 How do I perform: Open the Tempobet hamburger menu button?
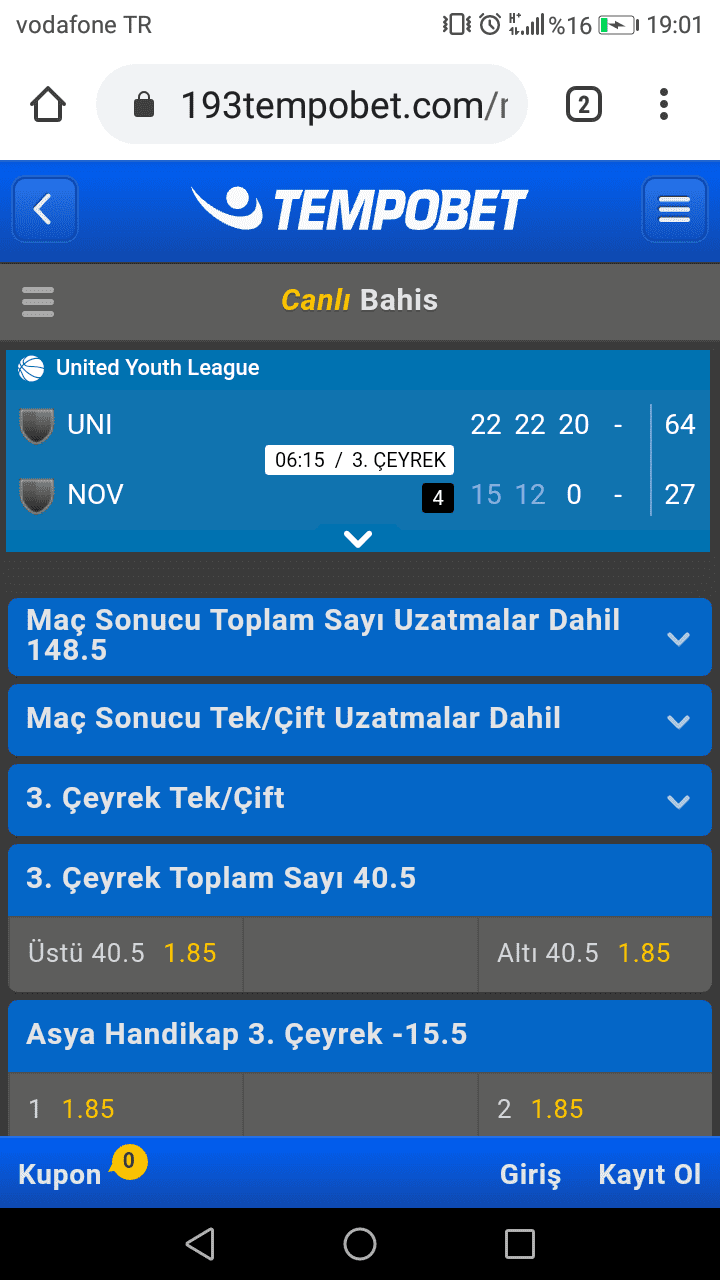click(x=675, y=210)
